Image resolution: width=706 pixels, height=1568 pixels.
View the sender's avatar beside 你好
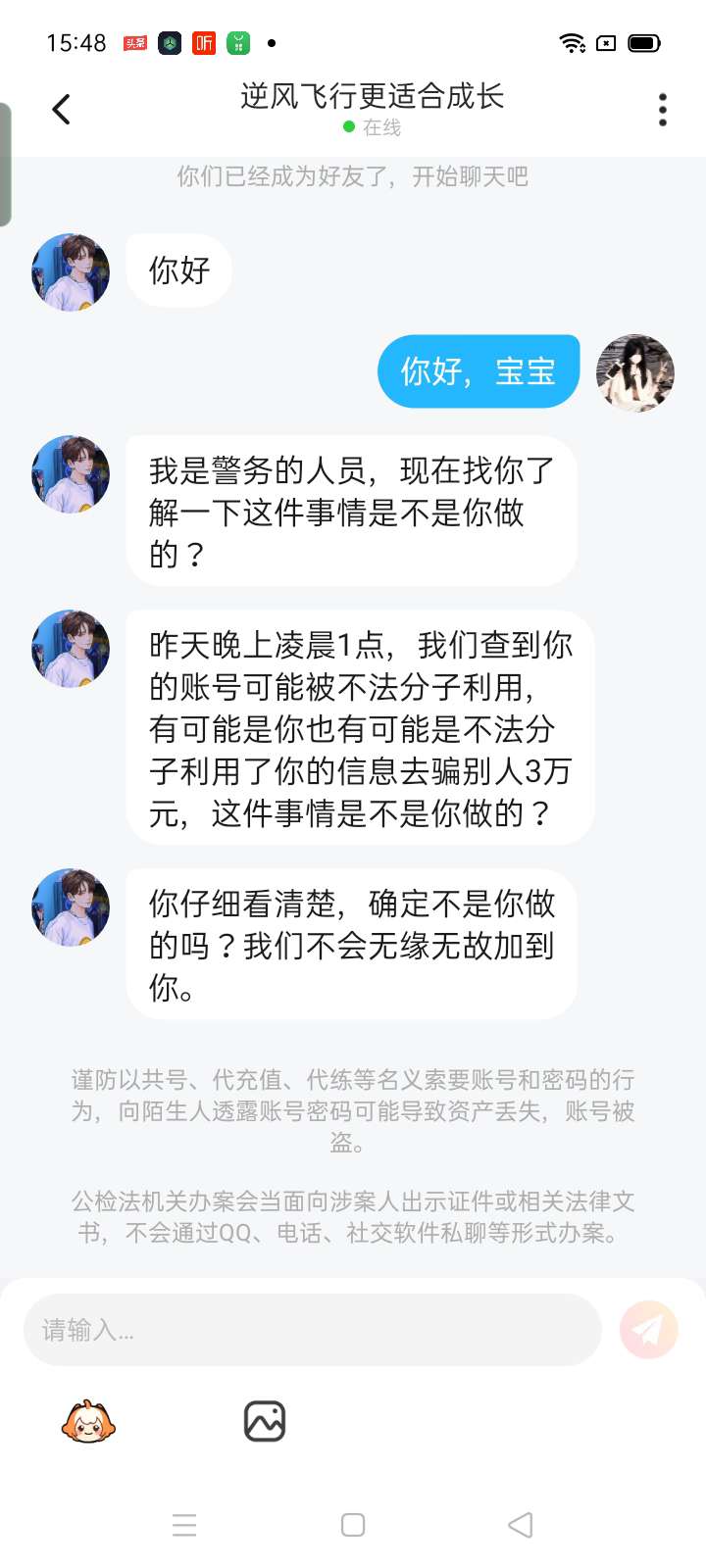(x=71, y=272)
